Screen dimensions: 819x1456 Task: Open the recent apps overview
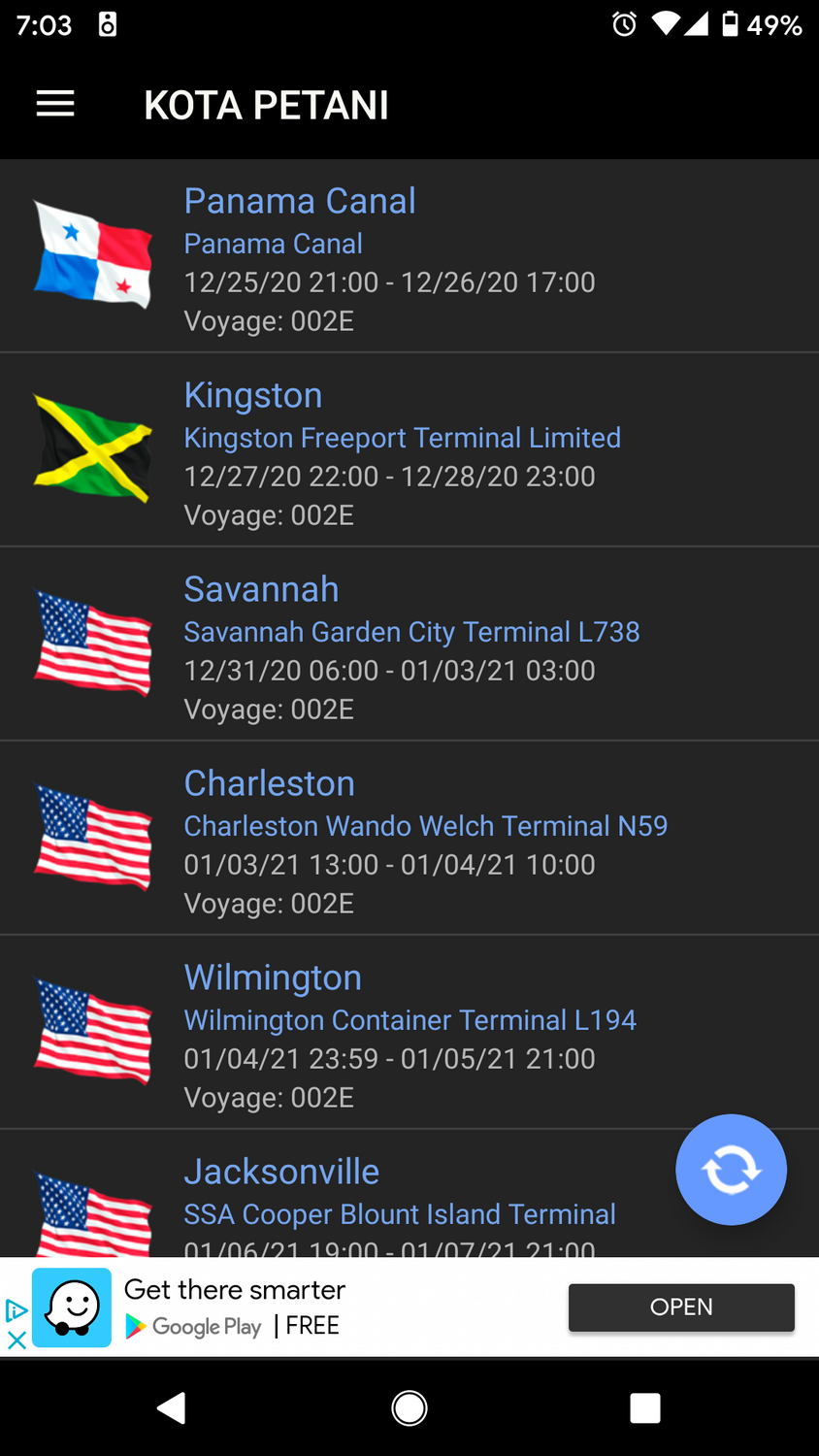coord(645,1407)
